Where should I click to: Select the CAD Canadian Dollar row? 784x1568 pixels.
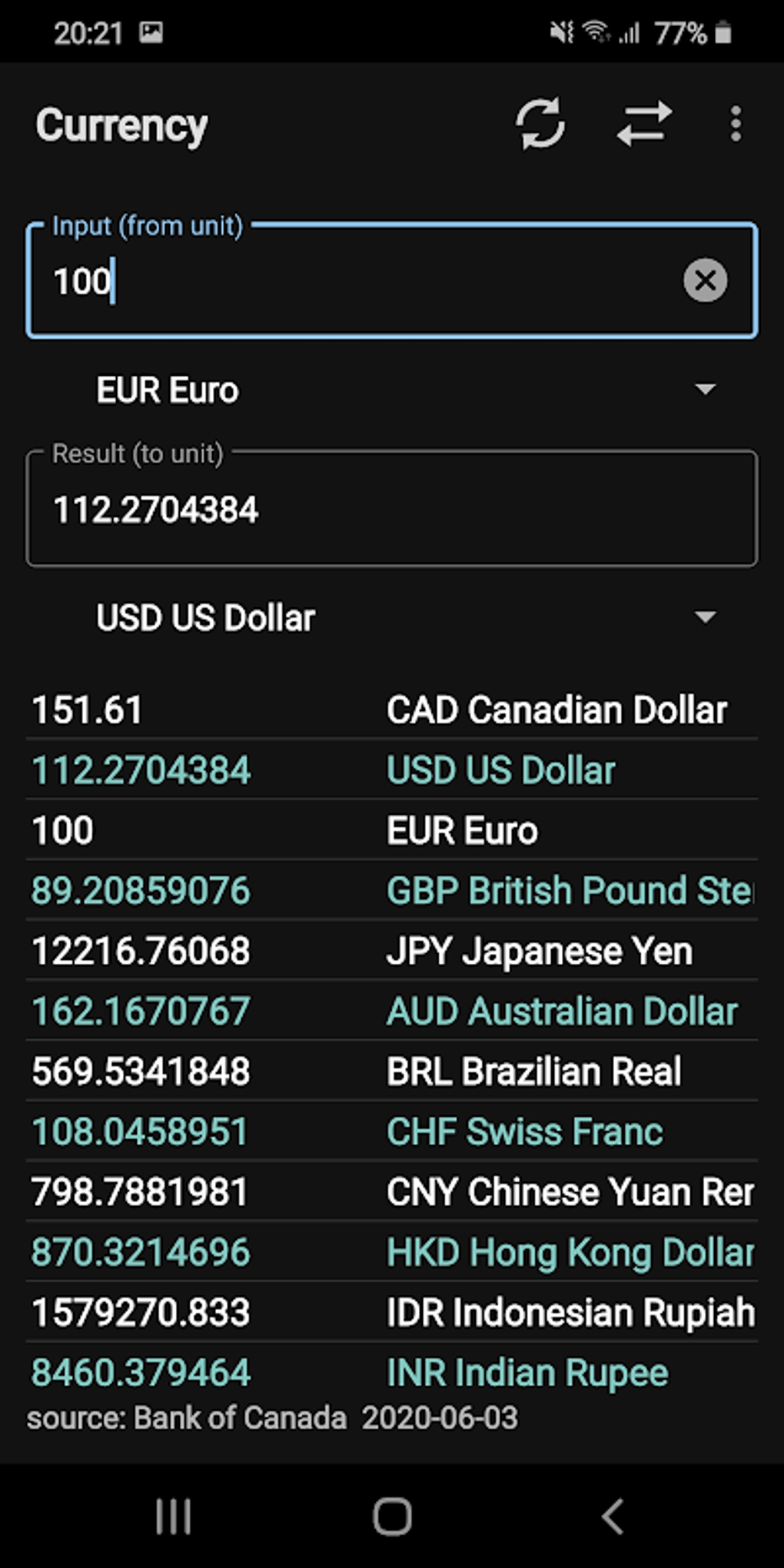coord(392,709)
